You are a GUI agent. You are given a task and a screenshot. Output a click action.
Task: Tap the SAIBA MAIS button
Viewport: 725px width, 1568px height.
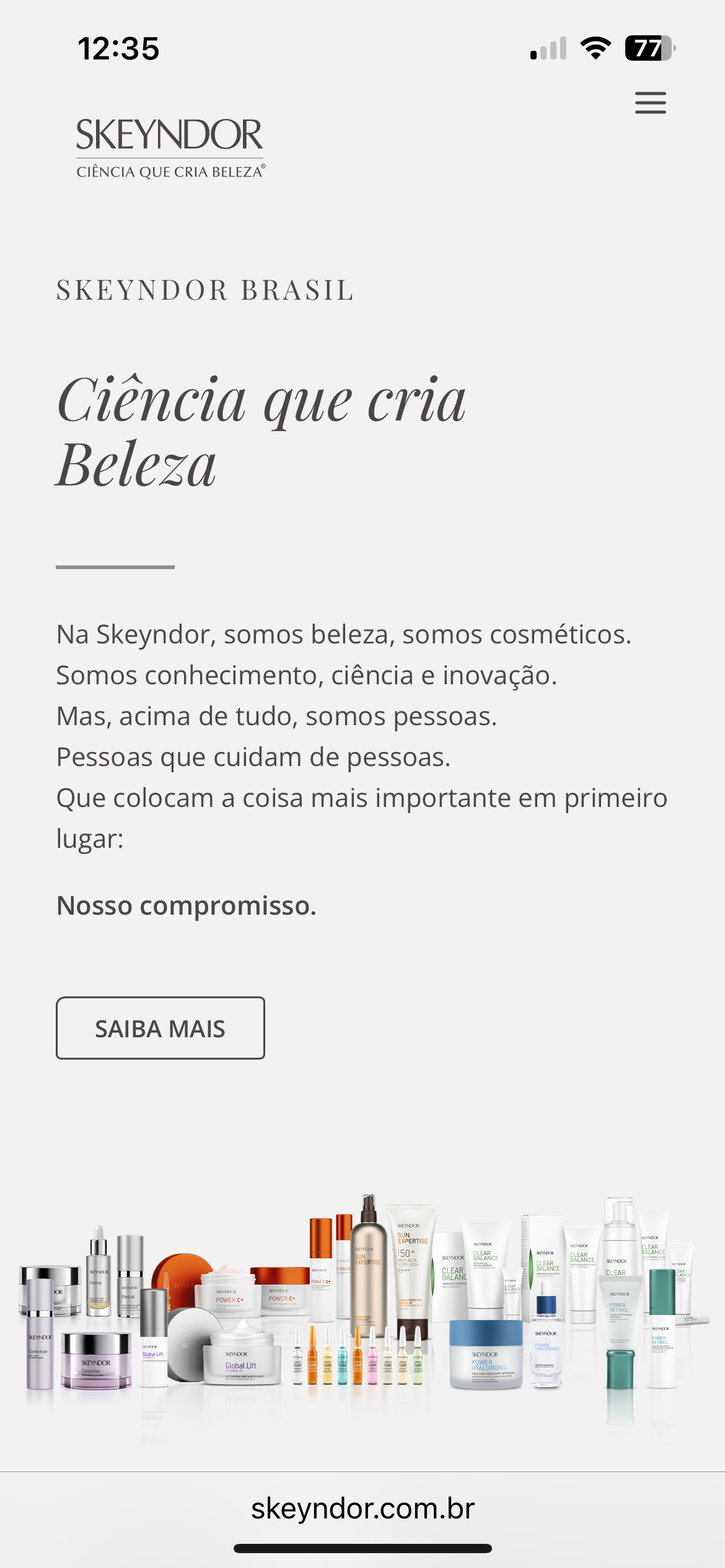tap(160, 1028)
